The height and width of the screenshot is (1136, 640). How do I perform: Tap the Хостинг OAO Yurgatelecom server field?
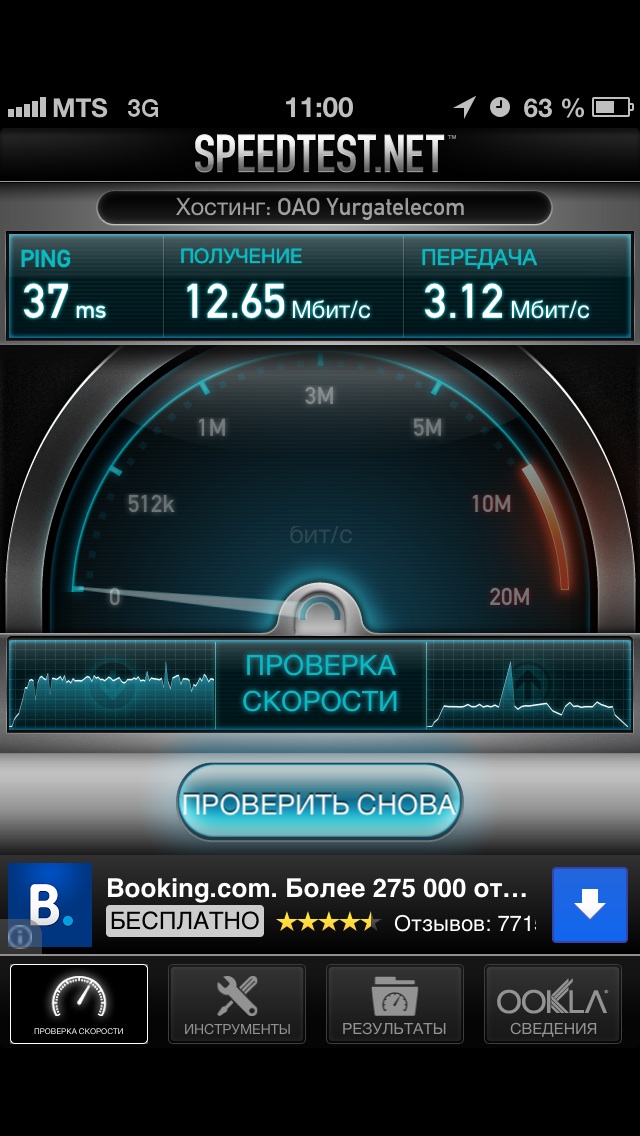[x=324, y=208]
